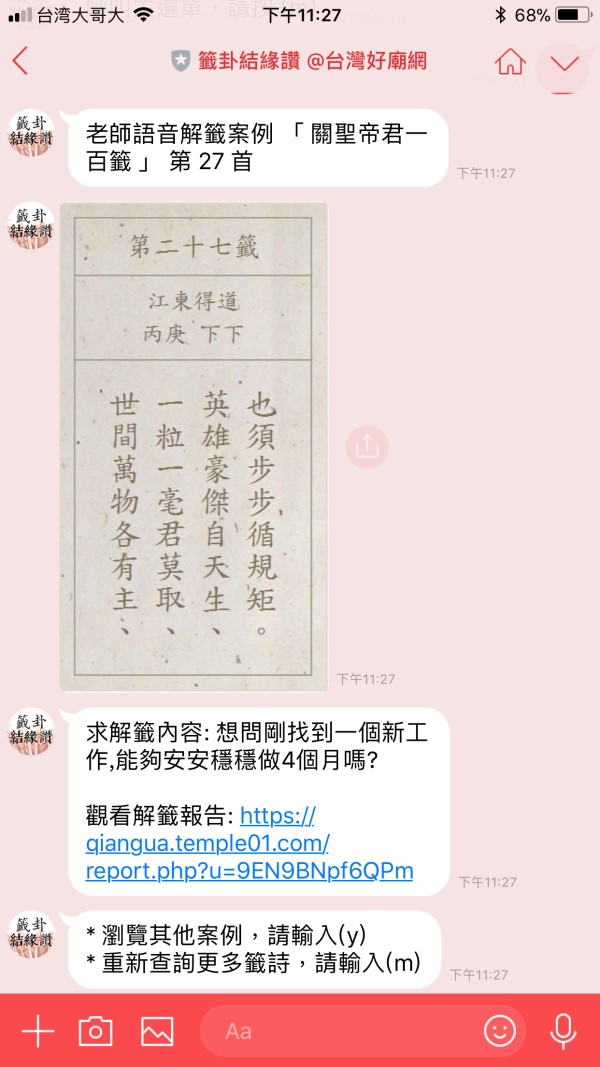Go back from the chat
600x1067 pixels.
point(20,61)
